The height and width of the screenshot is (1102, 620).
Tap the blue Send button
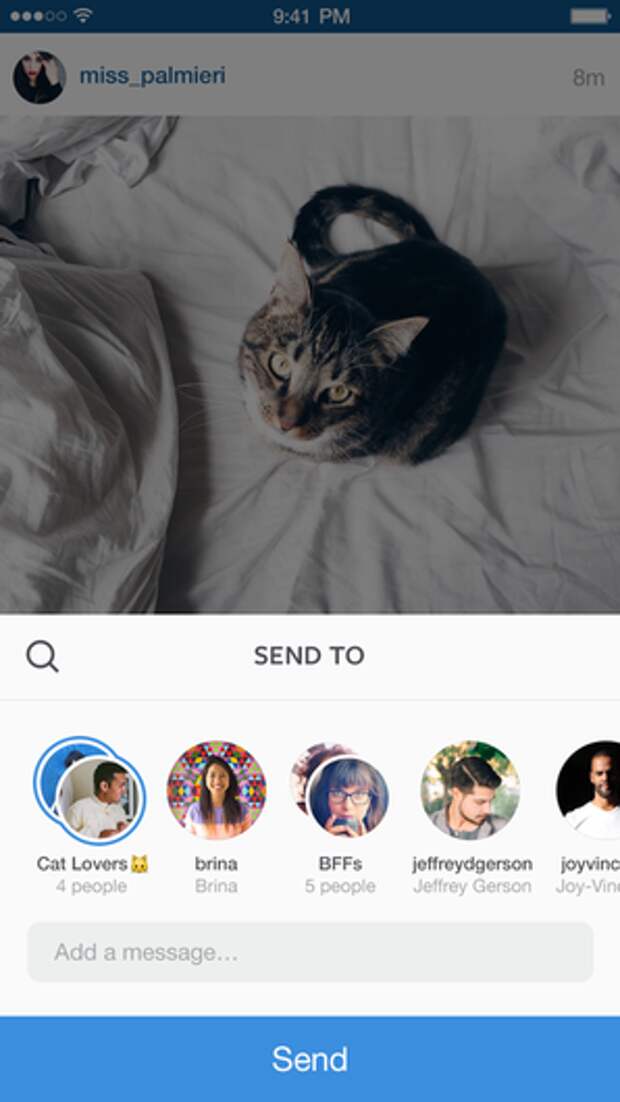(x=310, y=1059)
